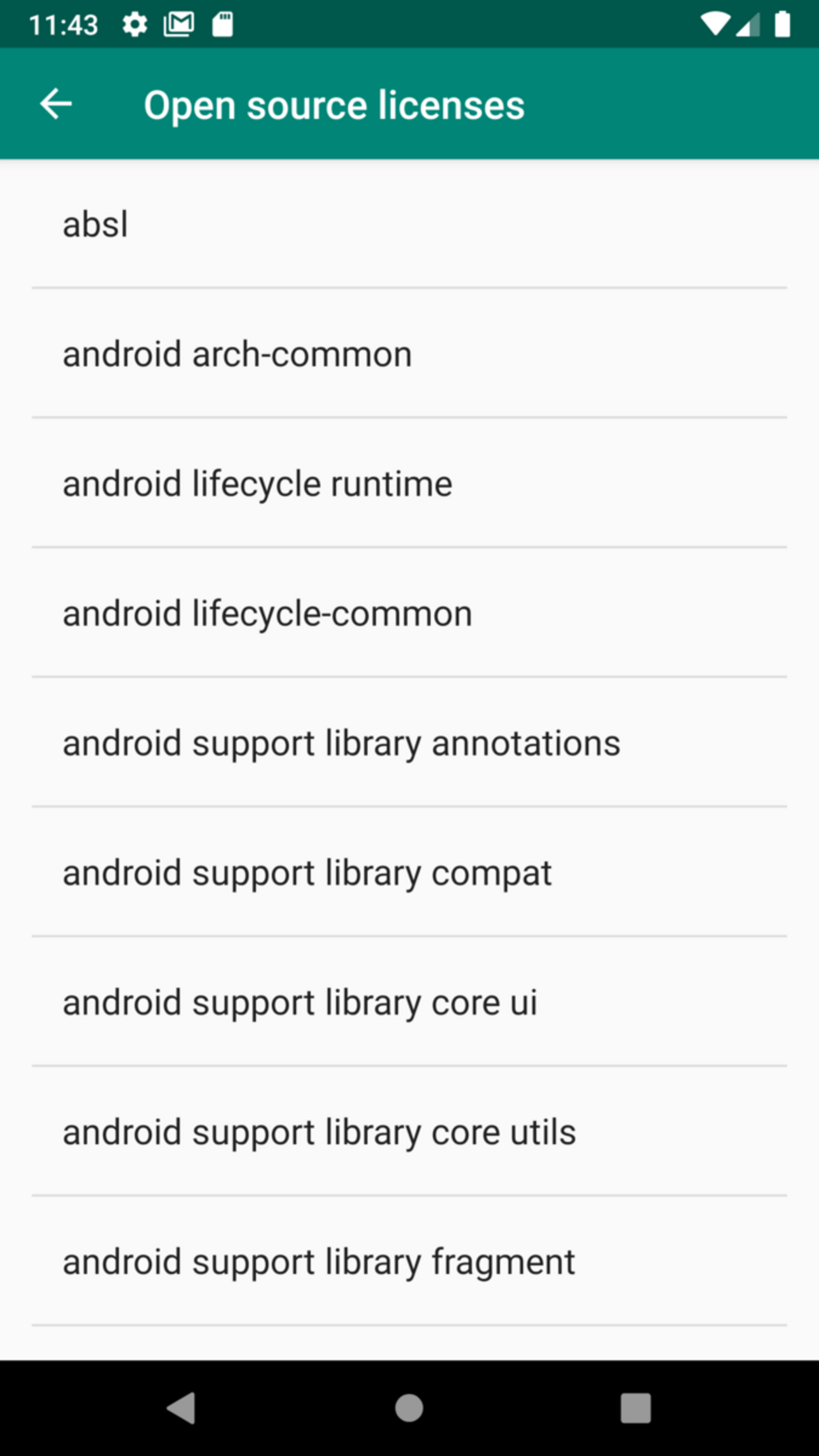Select android lifecycle-common entry
This screenshot has height=1456, width=819.
pyautogui.click(x=267, y=614)
